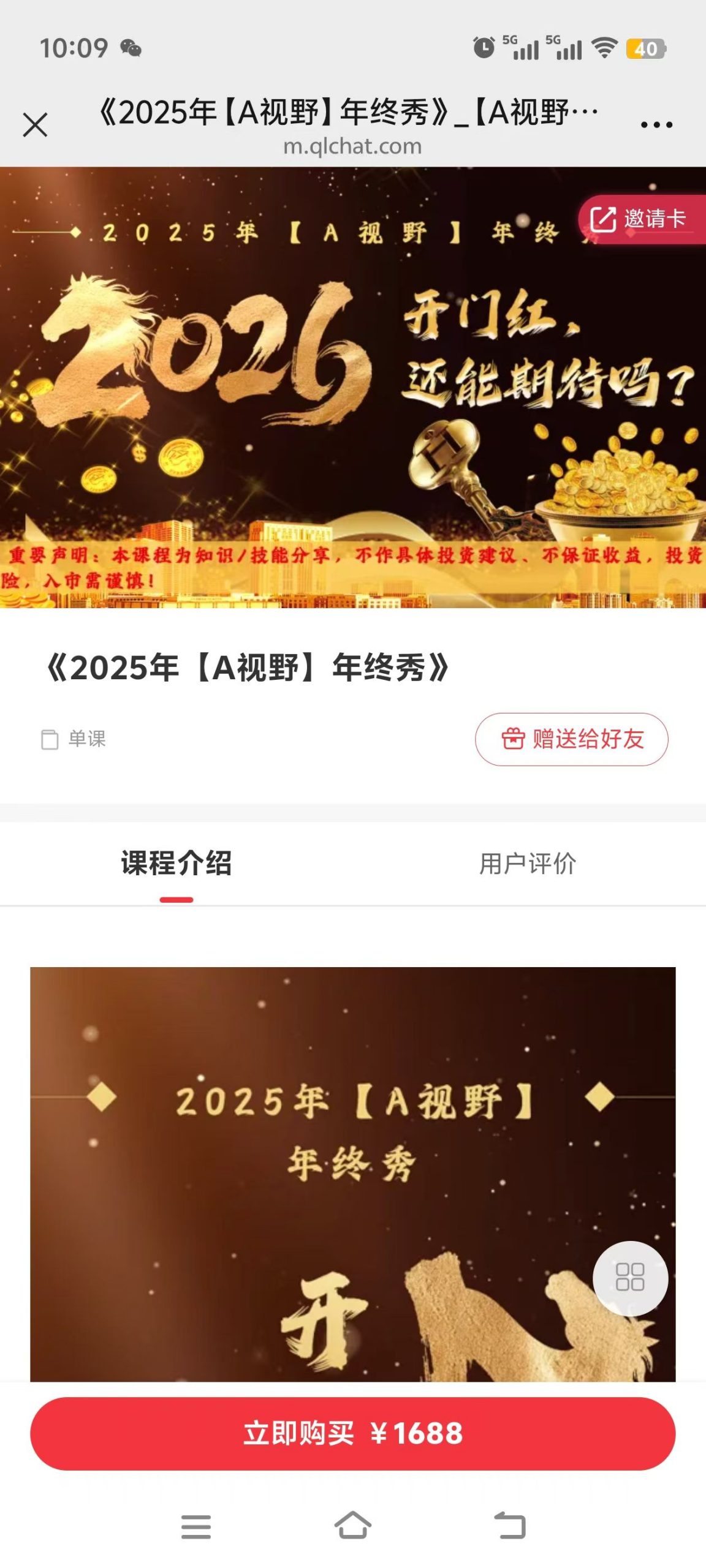The height and width of the screenshot is (1568, 706).
Task: Go back using the system back button
Action: (510, 1525)
